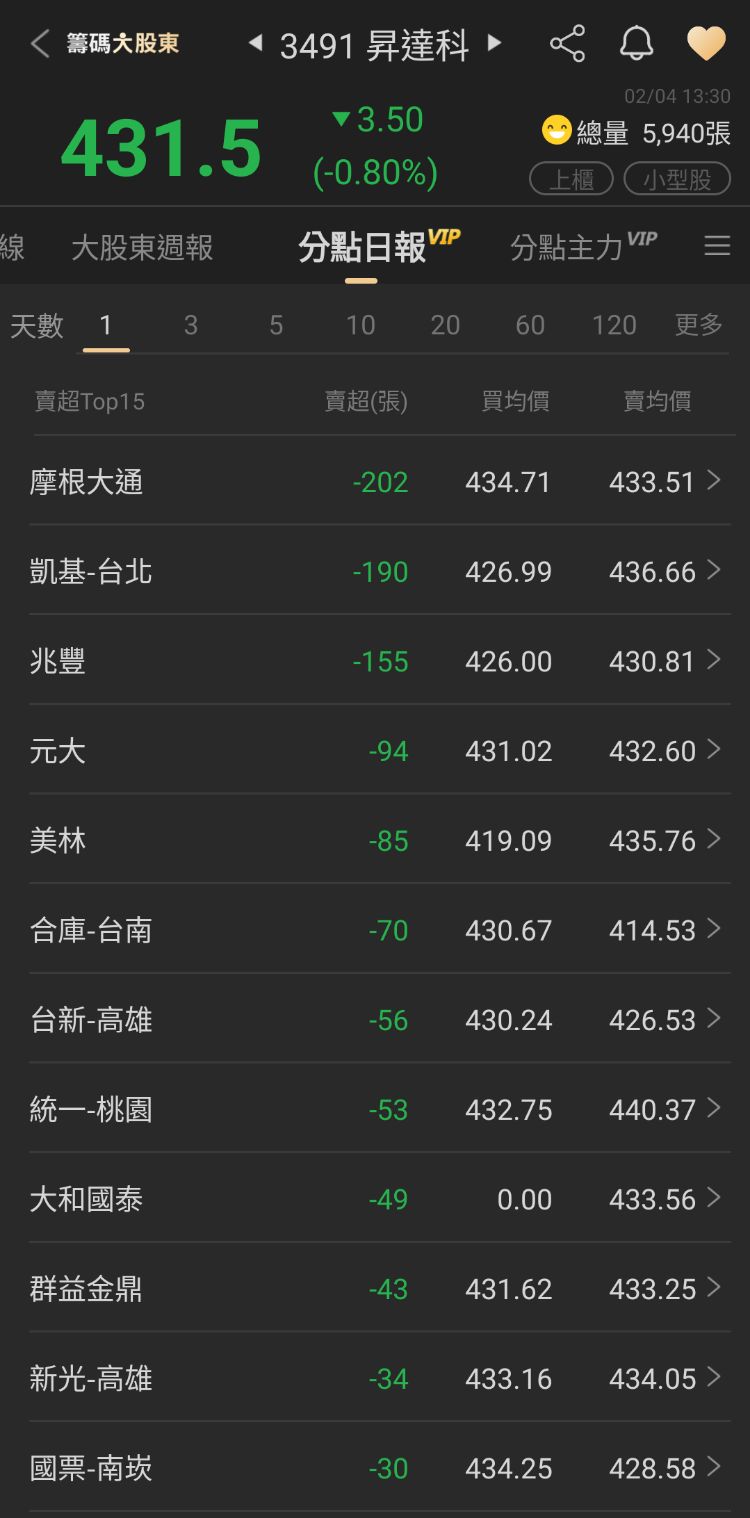Viewport: 750px width, 1518px height.
Task: Share this stock page
Action: (x=567, y=44)
